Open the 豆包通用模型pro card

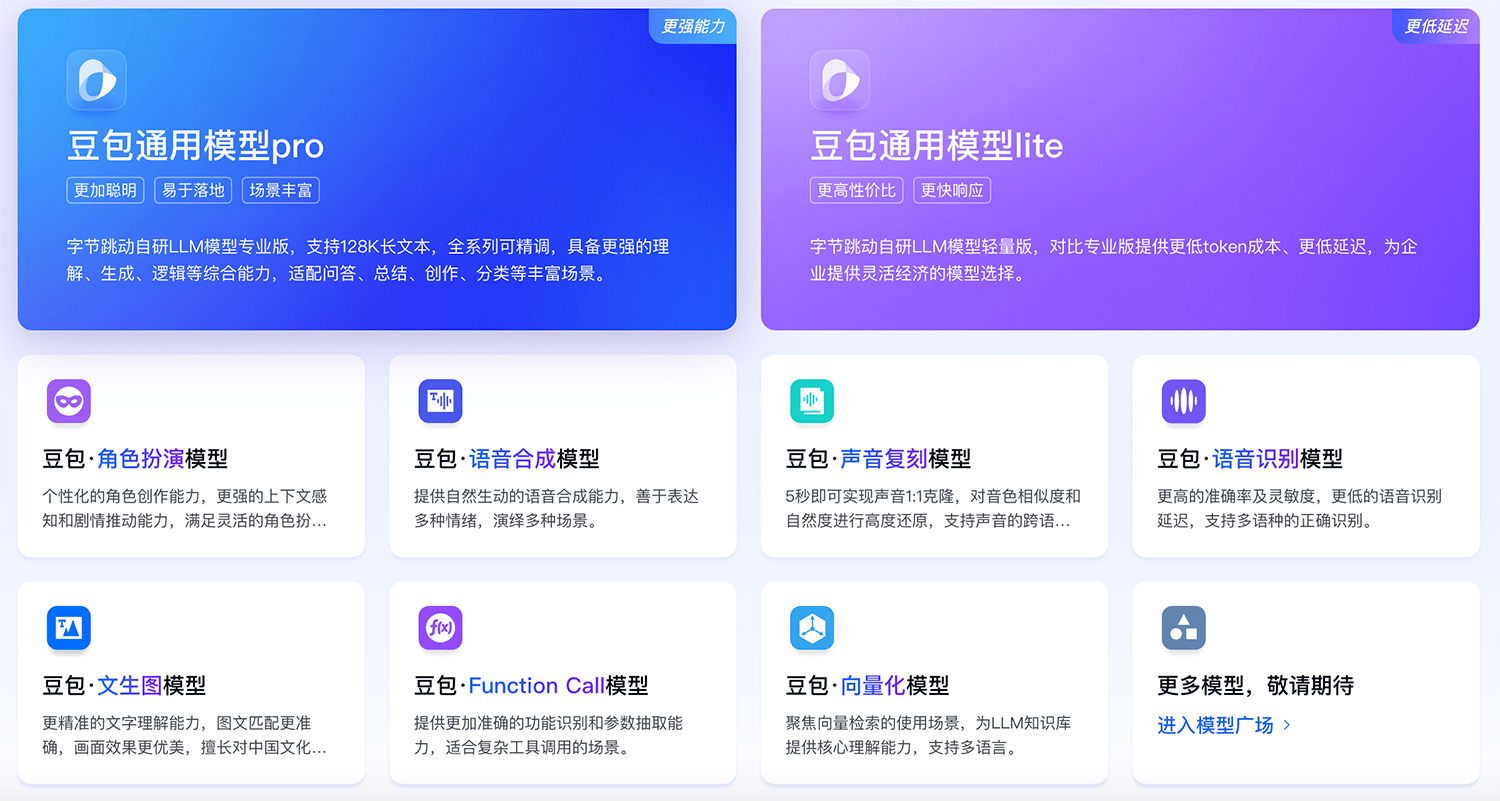click(376, 170)
